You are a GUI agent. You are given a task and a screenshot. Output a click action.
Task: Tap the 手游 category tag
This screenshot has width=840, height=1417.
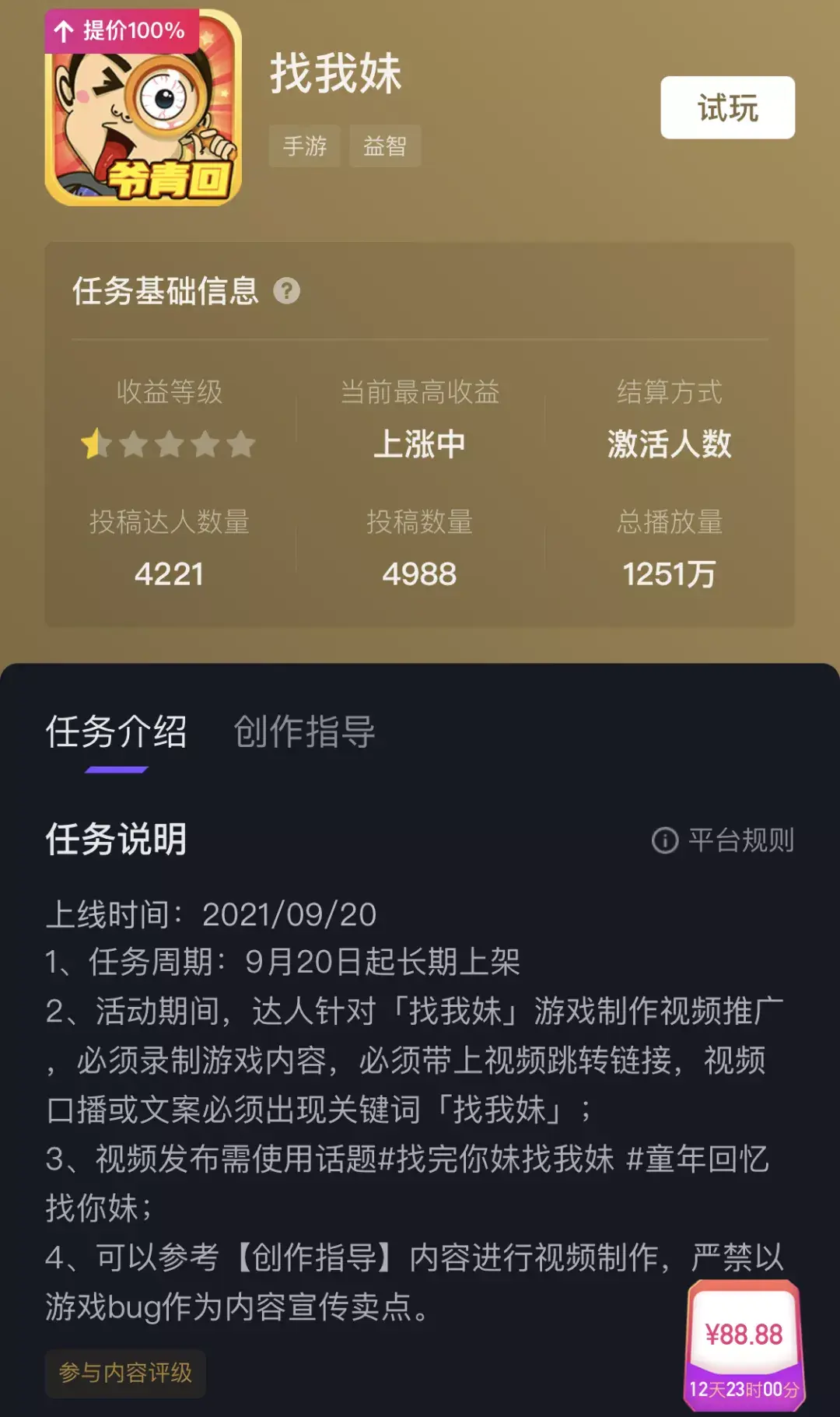pyautogui.click(x=304, y=146)
